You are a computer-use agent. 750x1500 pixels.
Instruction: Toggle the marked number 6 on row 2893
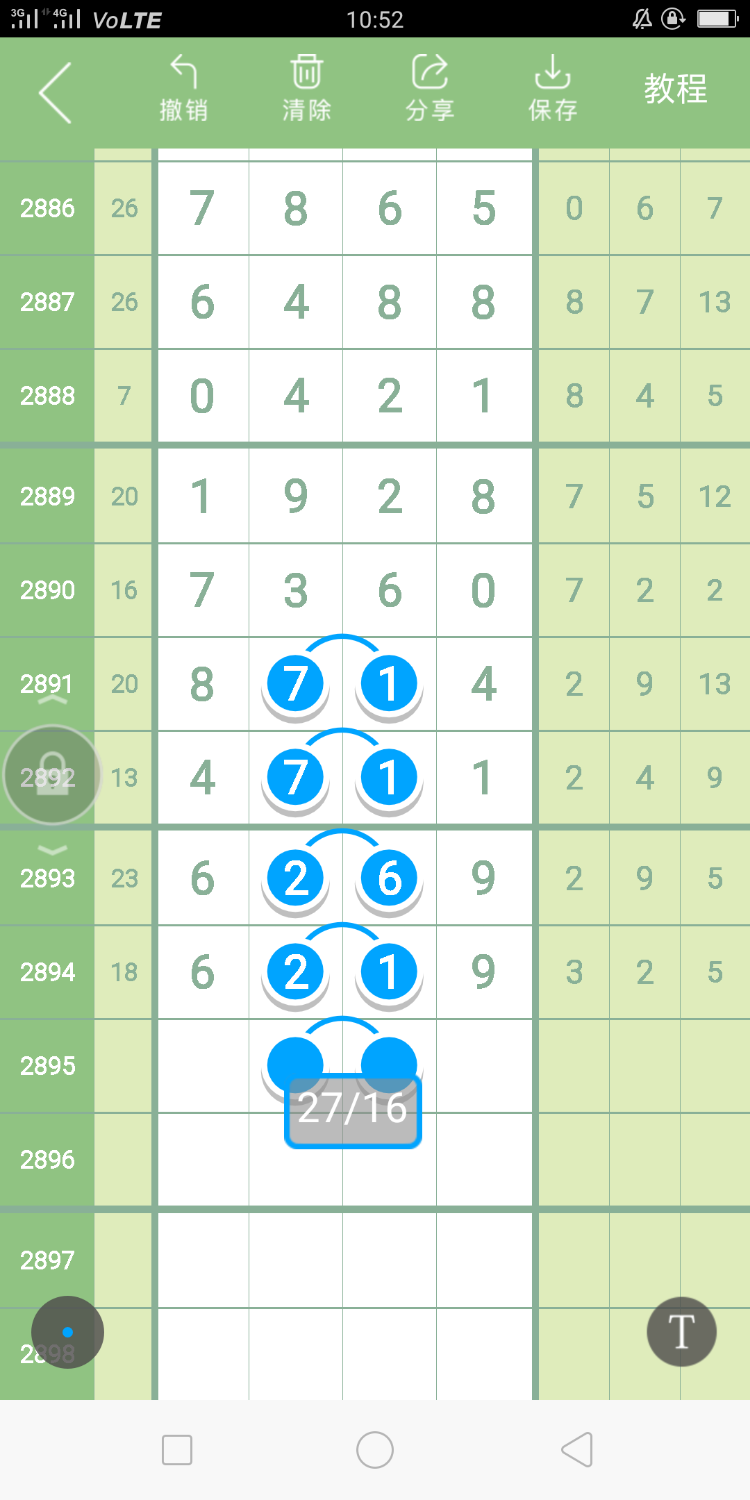coord(388,878)
